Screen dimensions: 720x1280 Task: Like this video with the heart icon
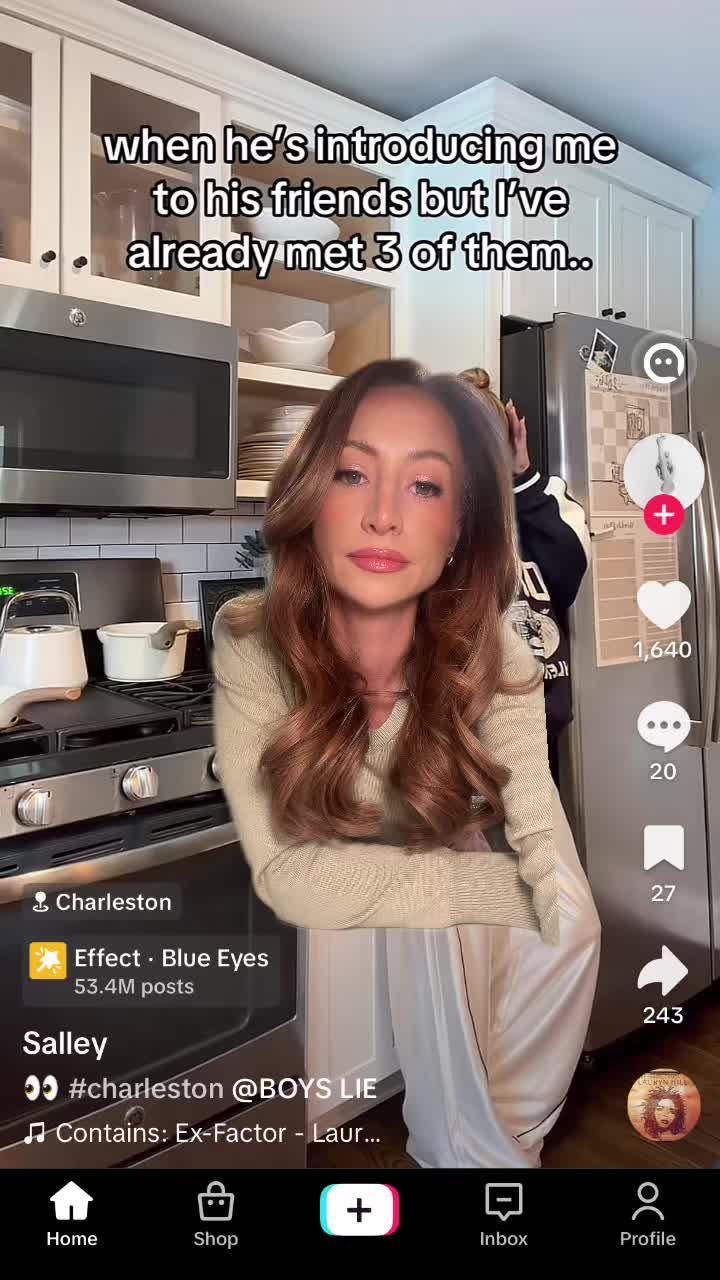[x=664, y=606]
